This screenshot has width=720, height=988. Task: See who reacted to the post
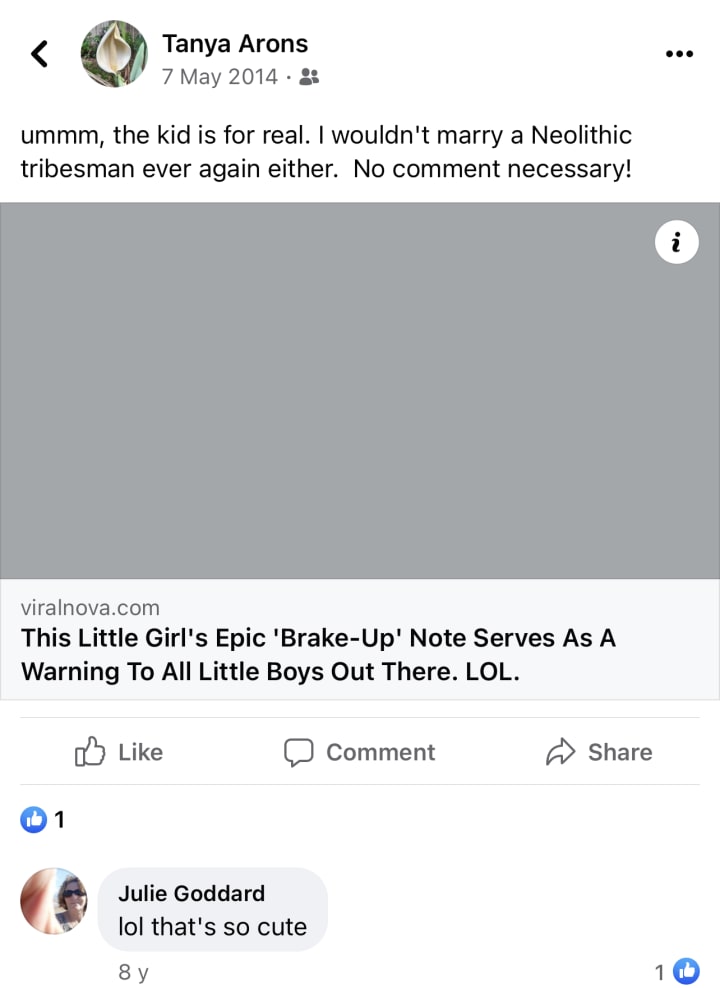[43, 820]
